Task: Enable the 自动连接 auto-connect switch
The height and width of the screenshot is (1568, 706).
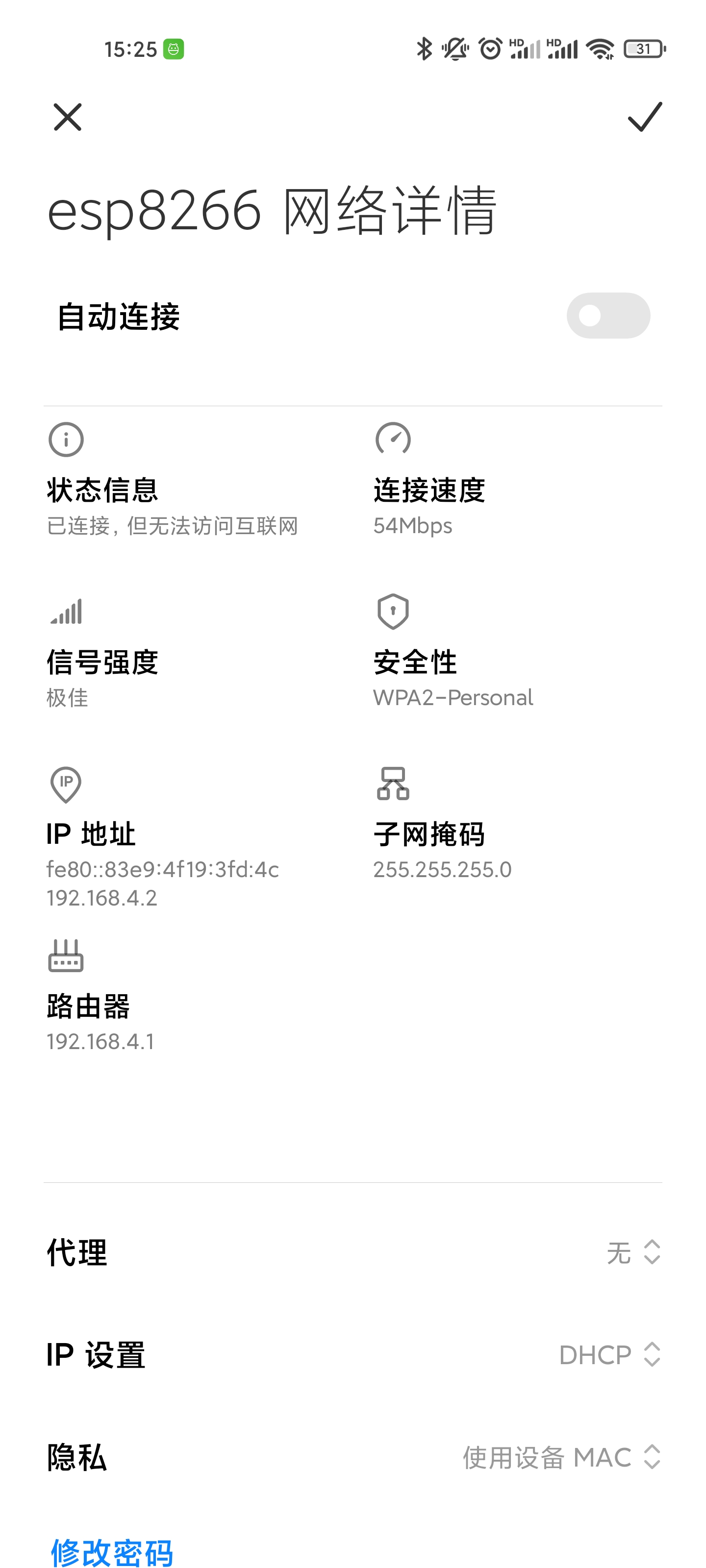Action: coord(608,316)
